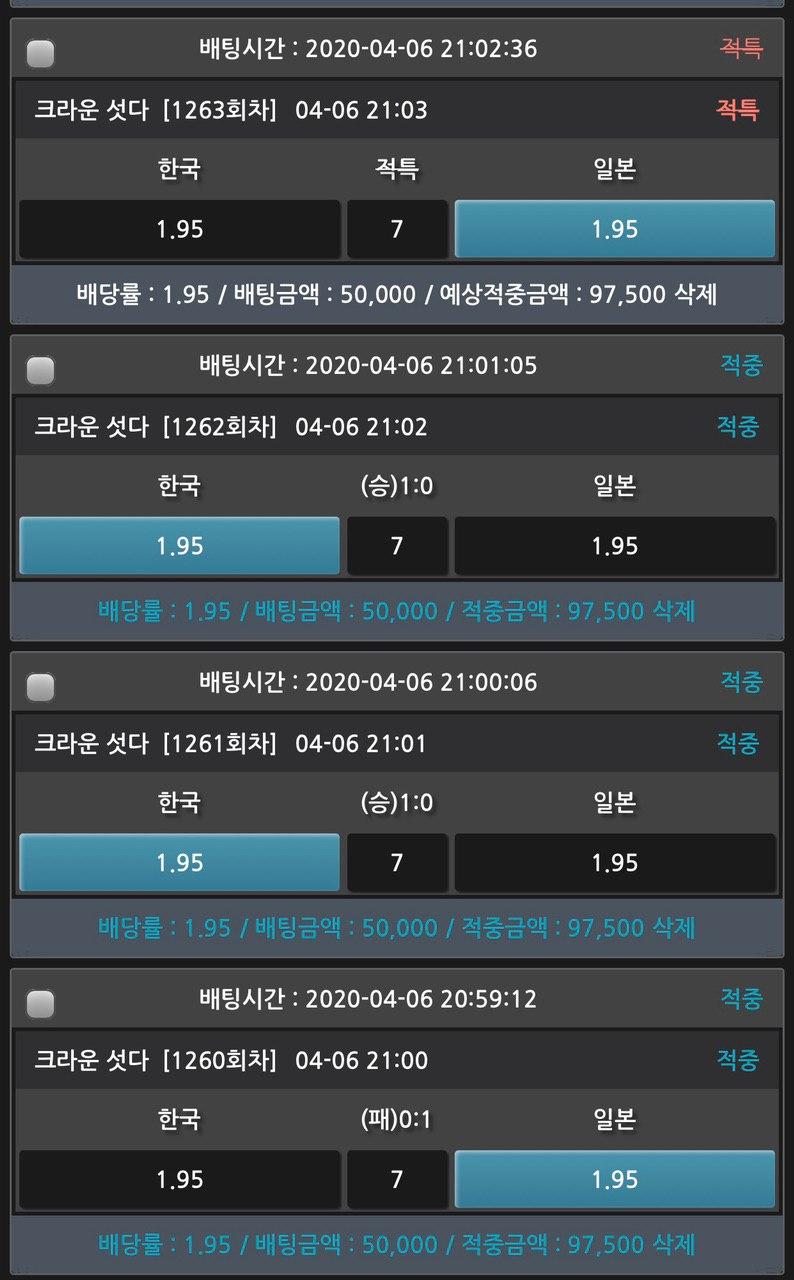This screenshot has width=794, height=1280.
Task: Check the box for bet at 21:02:36
Action: click(x=40, y=54)
